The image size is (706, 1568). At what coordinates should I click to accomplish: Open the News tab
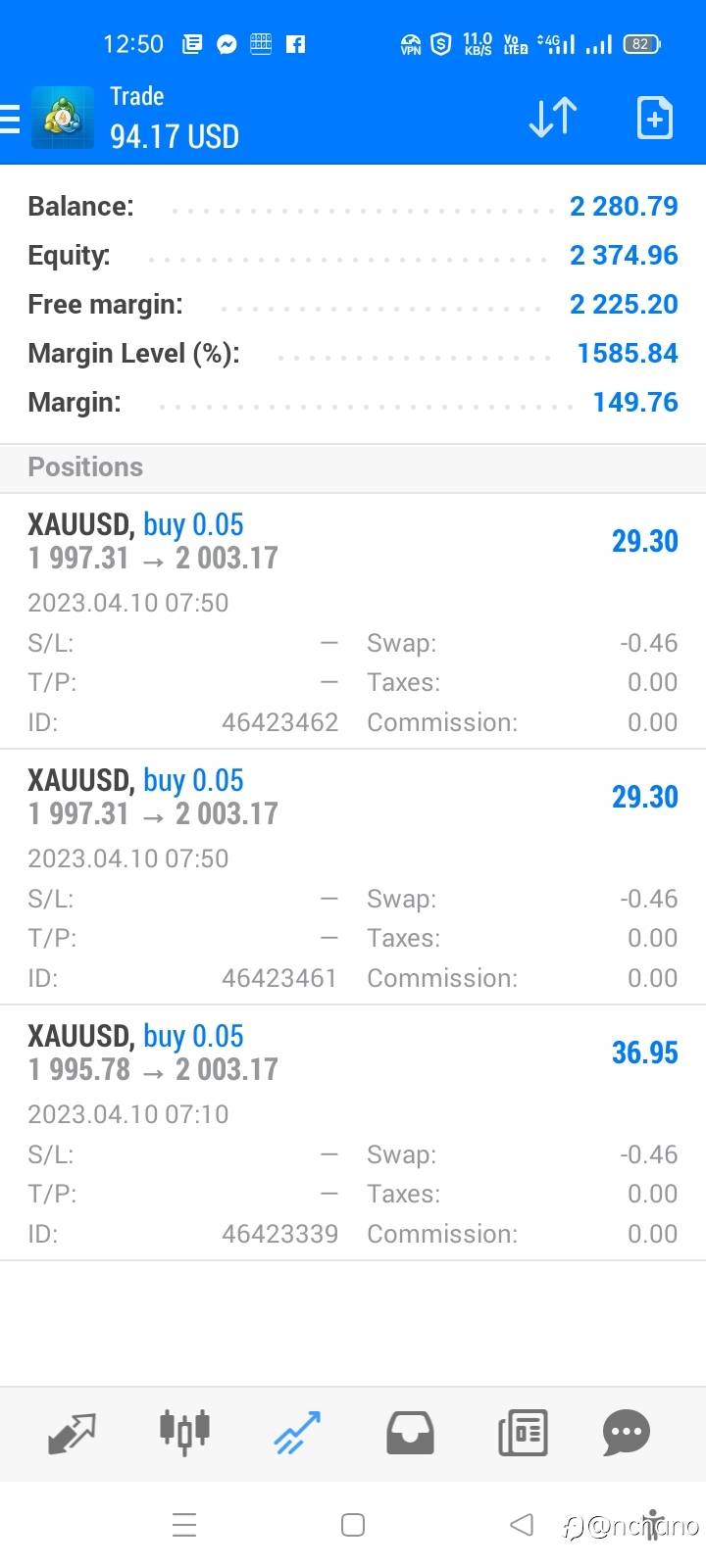(x=523, y=1433)
